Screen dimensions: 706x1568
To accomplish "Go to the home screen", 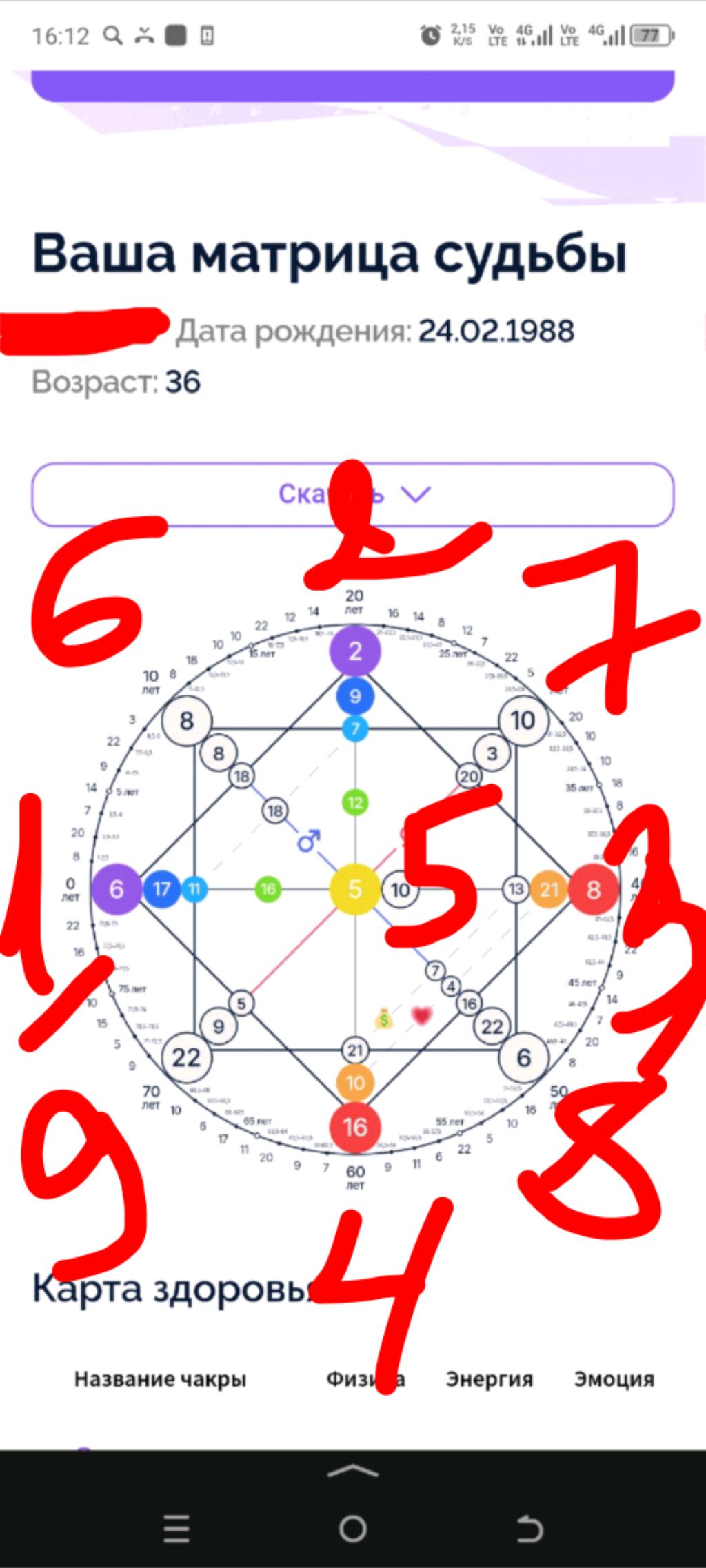I will pos(352,1529).
